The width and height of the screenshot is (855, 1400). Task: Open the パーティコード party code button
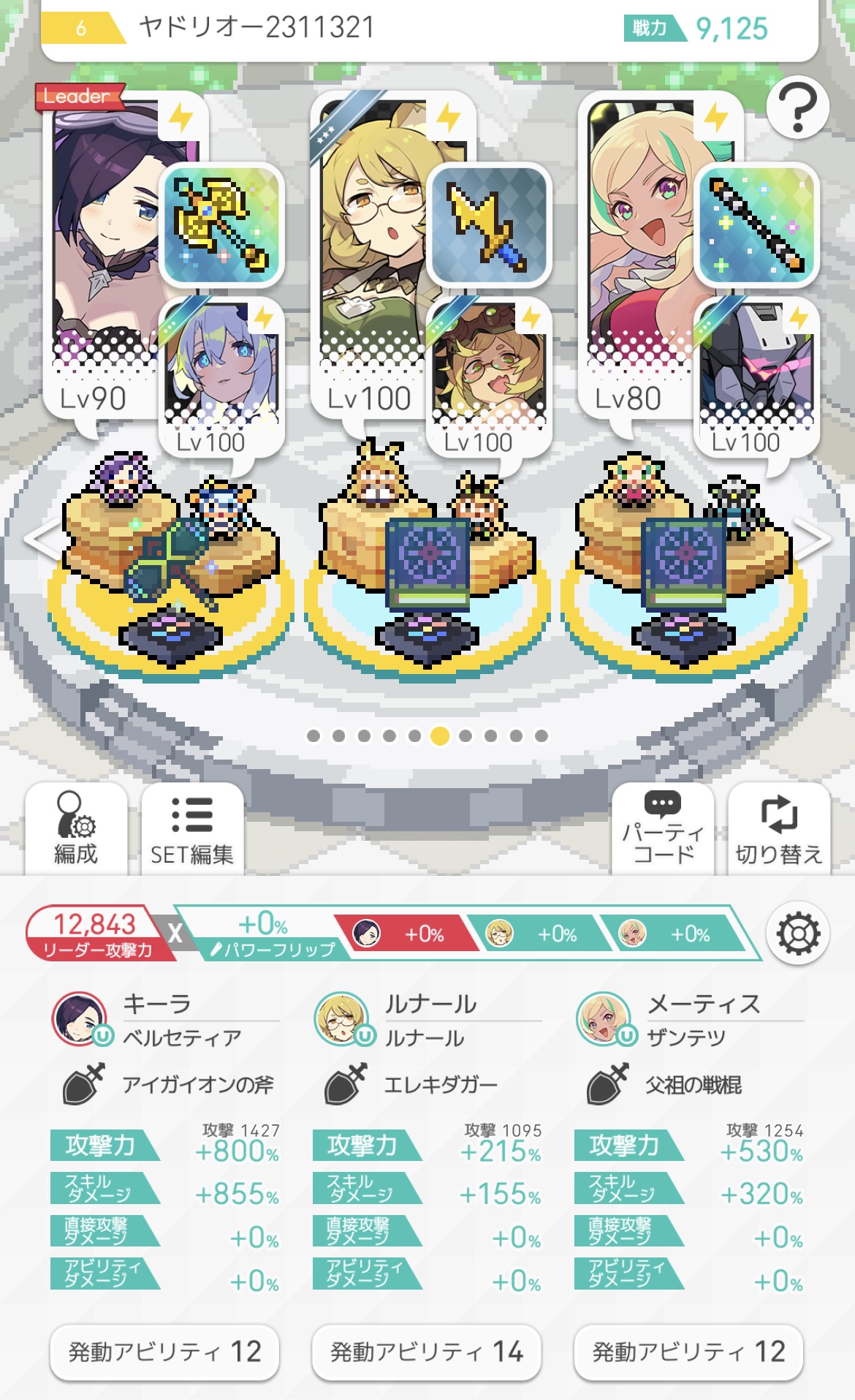pos(663,830)
